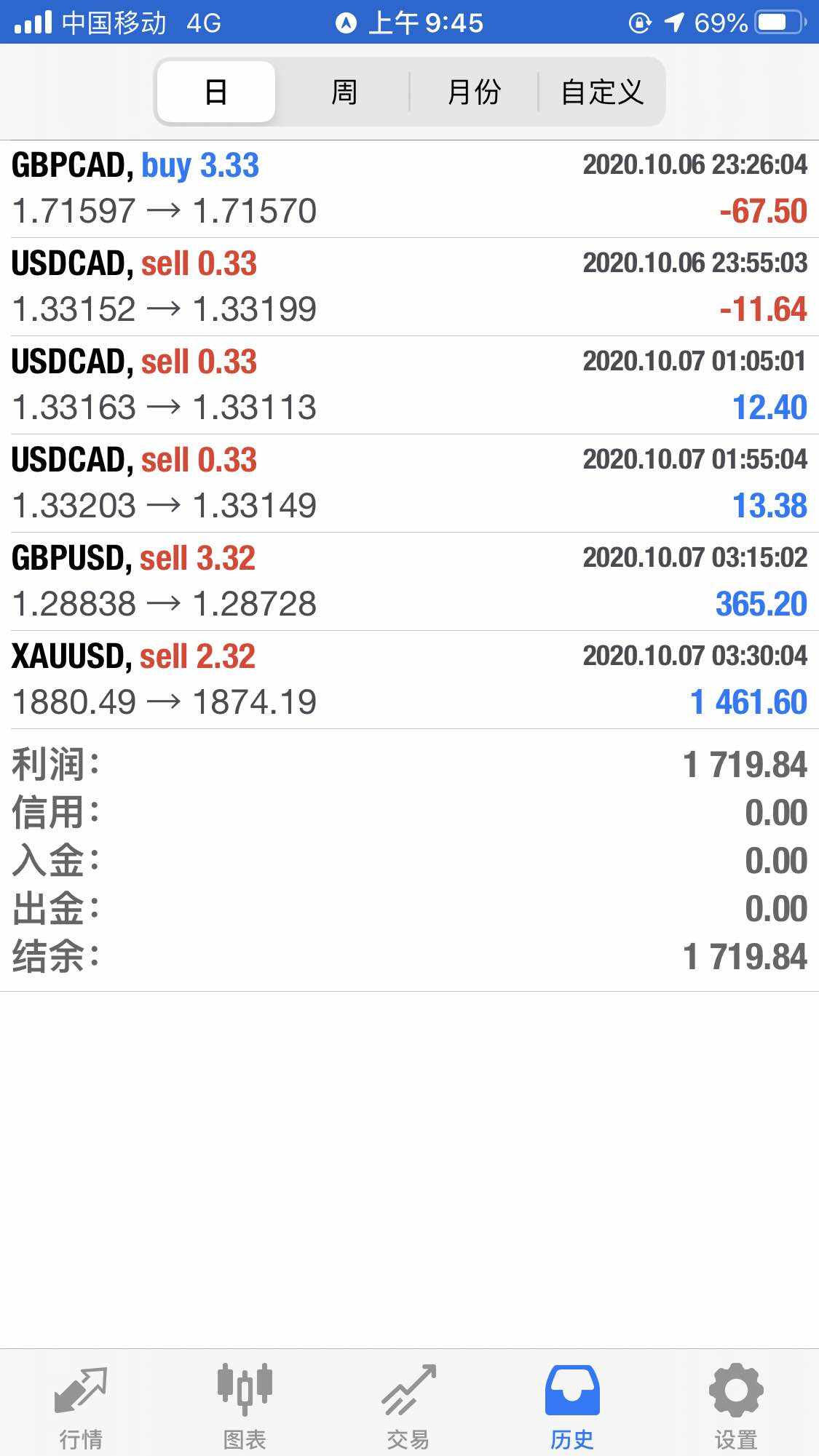The image size is (819, 1456).
Task: Open the XAUUSD sell 2.32 trade
Action: [409, 680]
